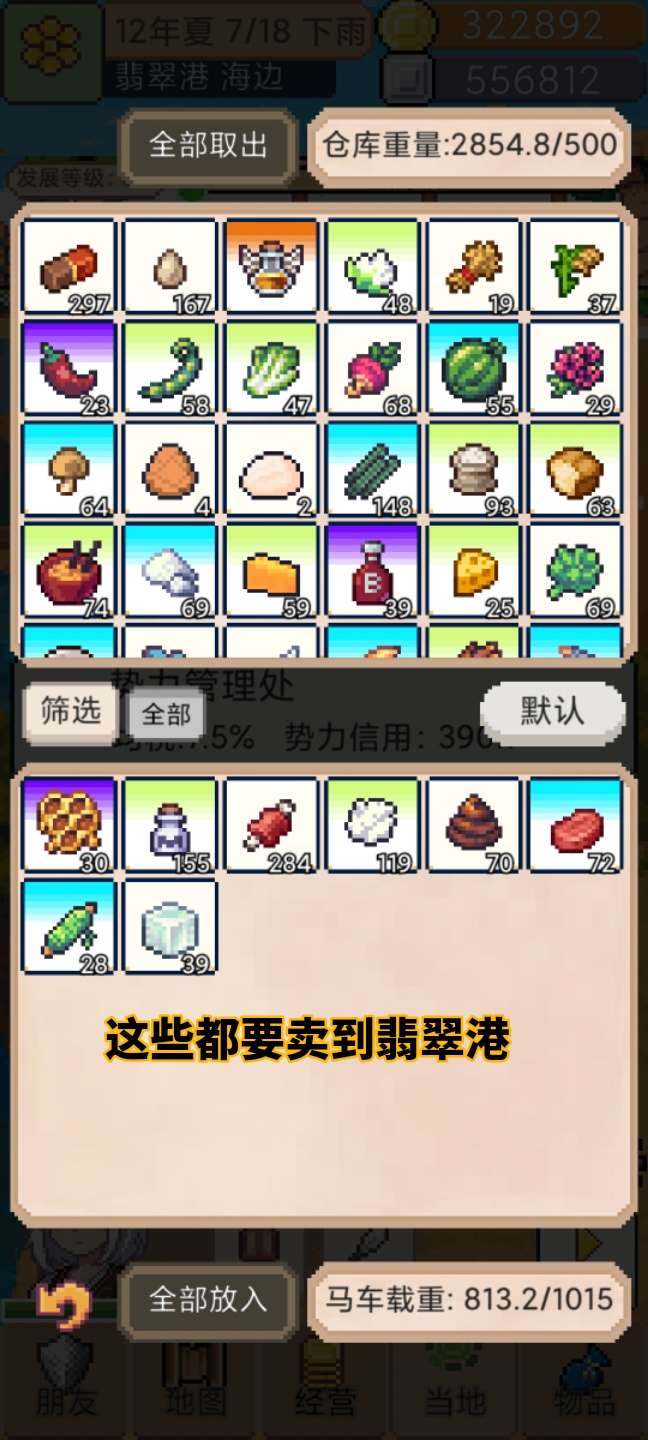Viewport: 648px width, 1440px height.
Task: Open the 筛选 filter
Action: [71, 711]
